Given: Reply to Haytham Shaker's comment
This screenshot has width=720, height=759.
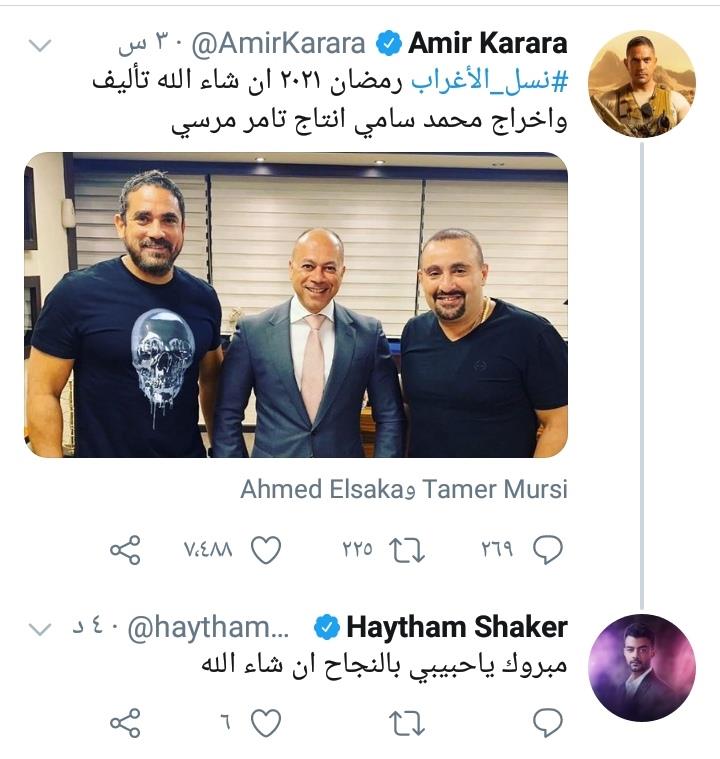Looking at the screenshot, I should 548,721.
